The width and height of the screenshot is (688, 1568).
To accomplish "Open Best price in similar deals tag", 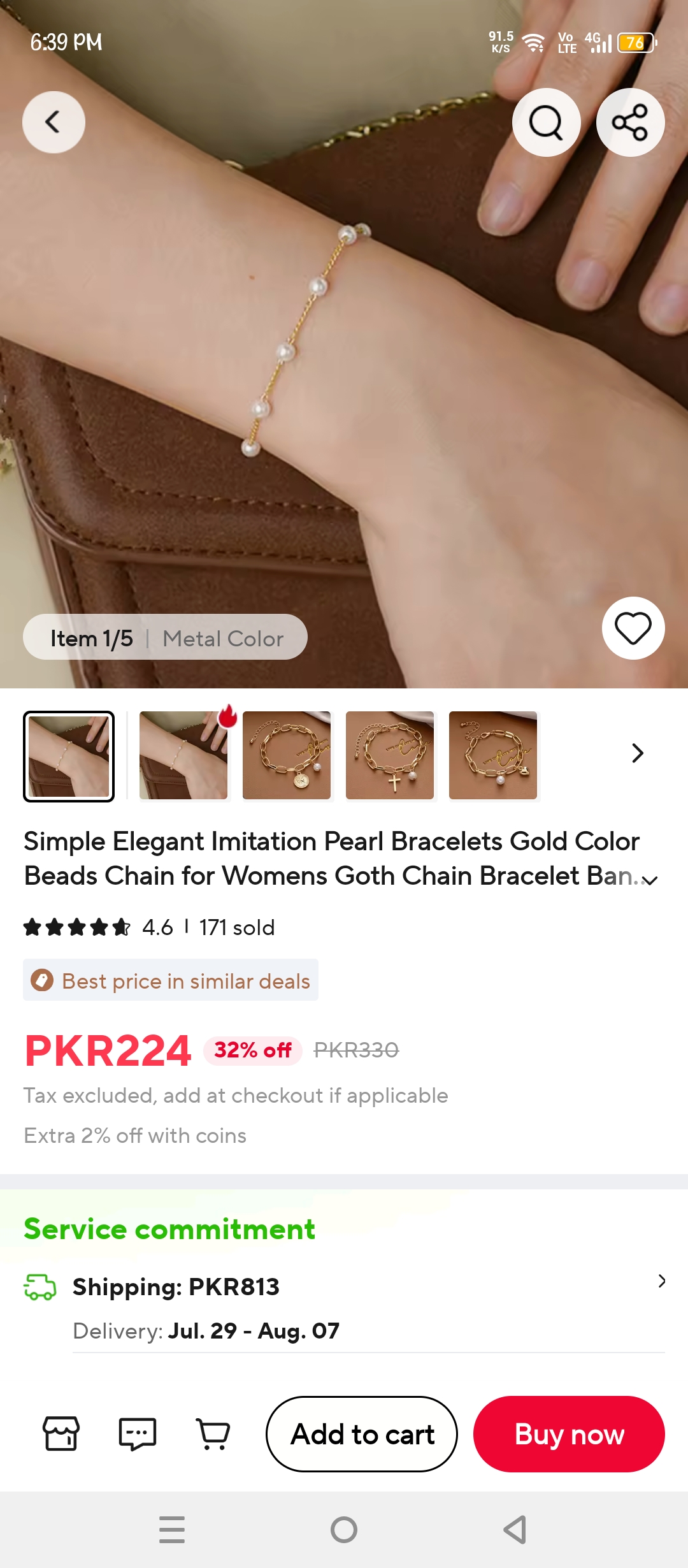I will tap(171, 980).
